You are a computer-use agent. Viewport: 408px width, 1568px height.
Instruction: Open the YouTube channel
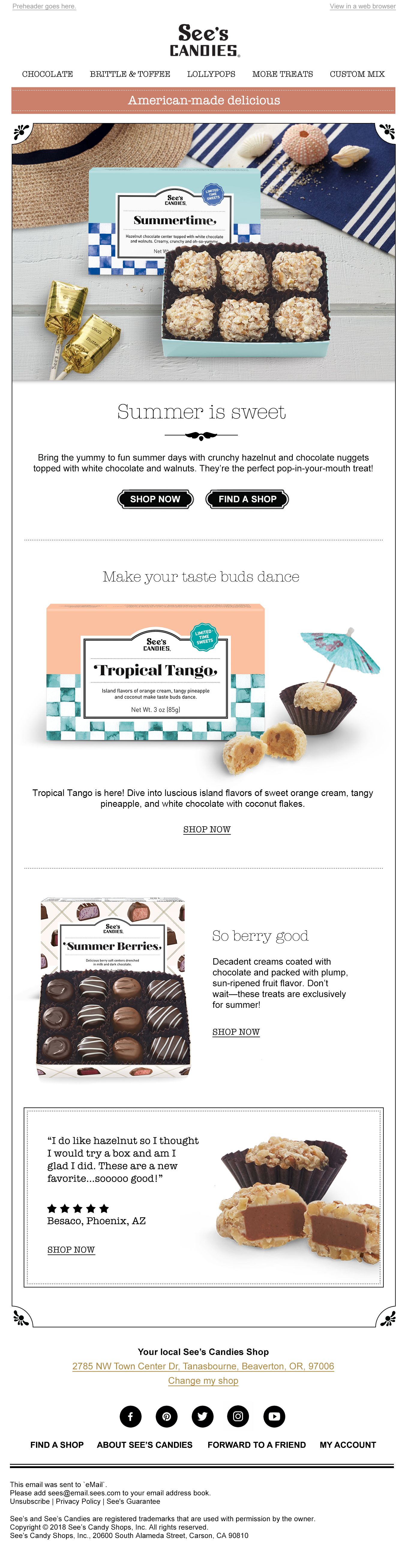(x=274, y=1416)
